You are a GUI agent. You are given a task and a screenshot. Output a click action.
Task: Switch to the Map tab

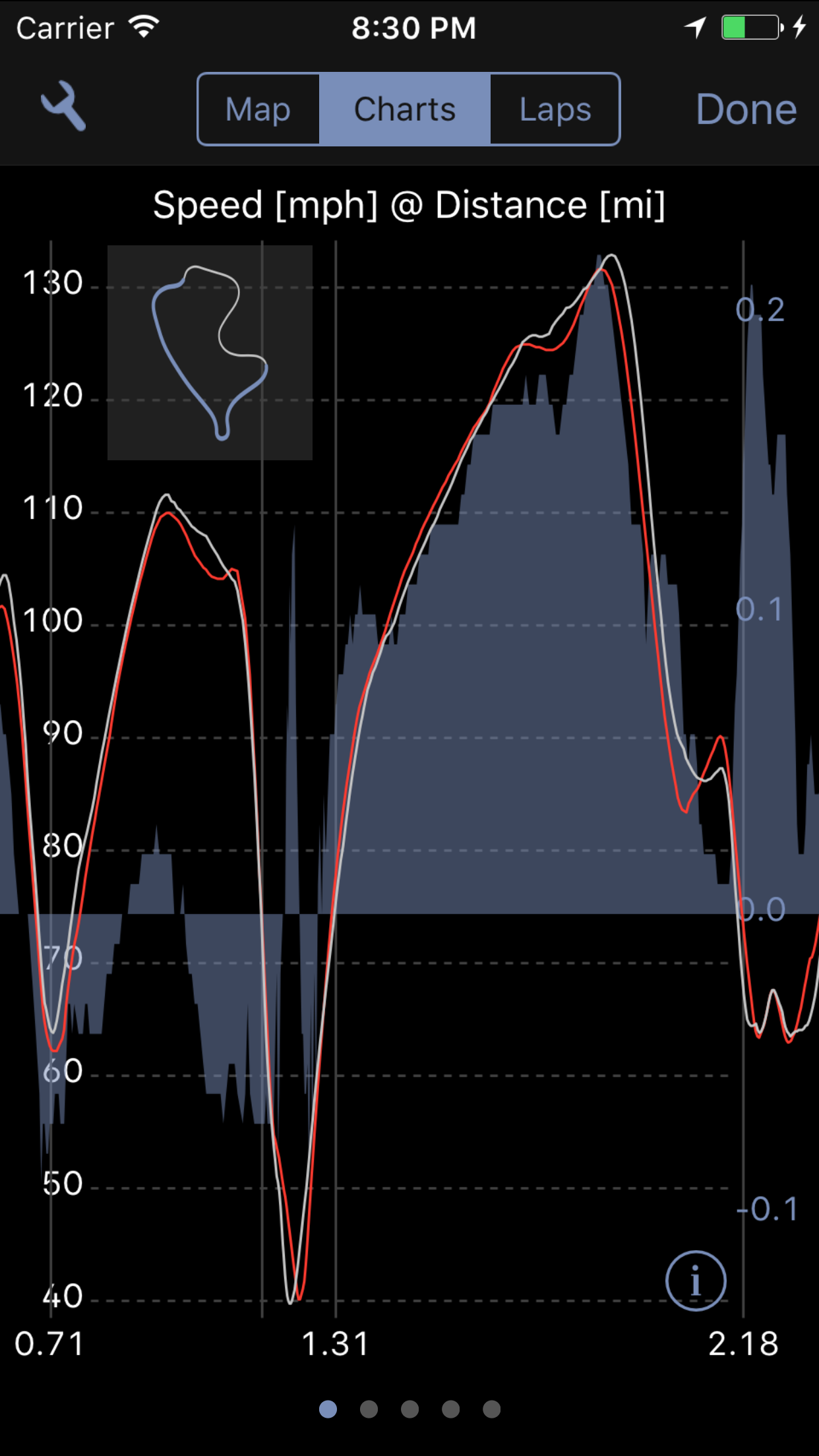click(258, 109)
